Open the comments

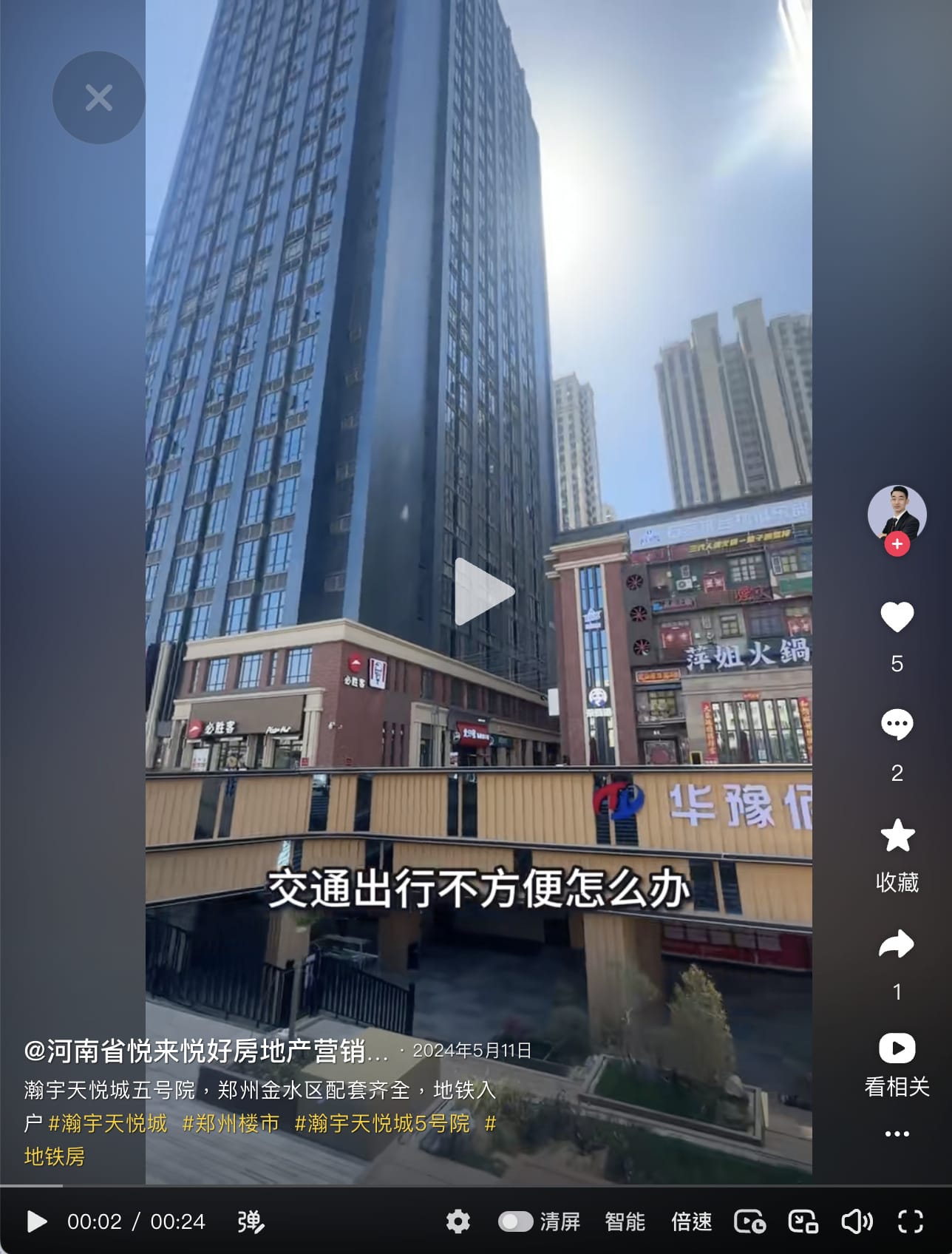(897, 725)
